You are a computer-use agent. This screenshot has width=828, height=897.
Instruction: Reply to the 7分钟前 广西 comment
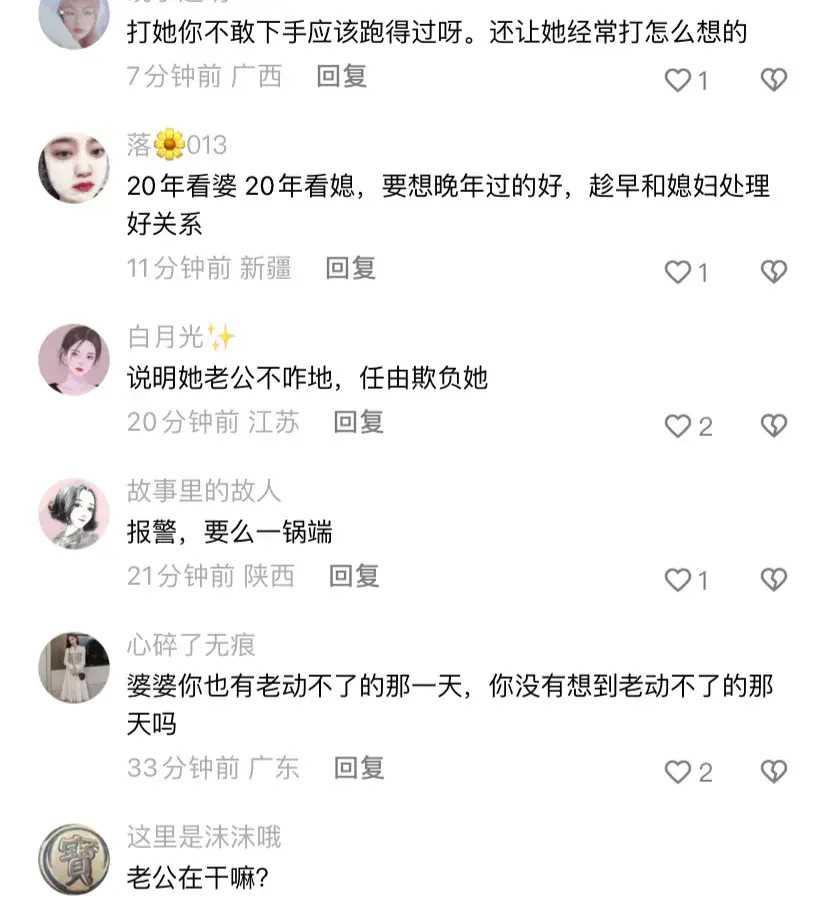point(342,76)
